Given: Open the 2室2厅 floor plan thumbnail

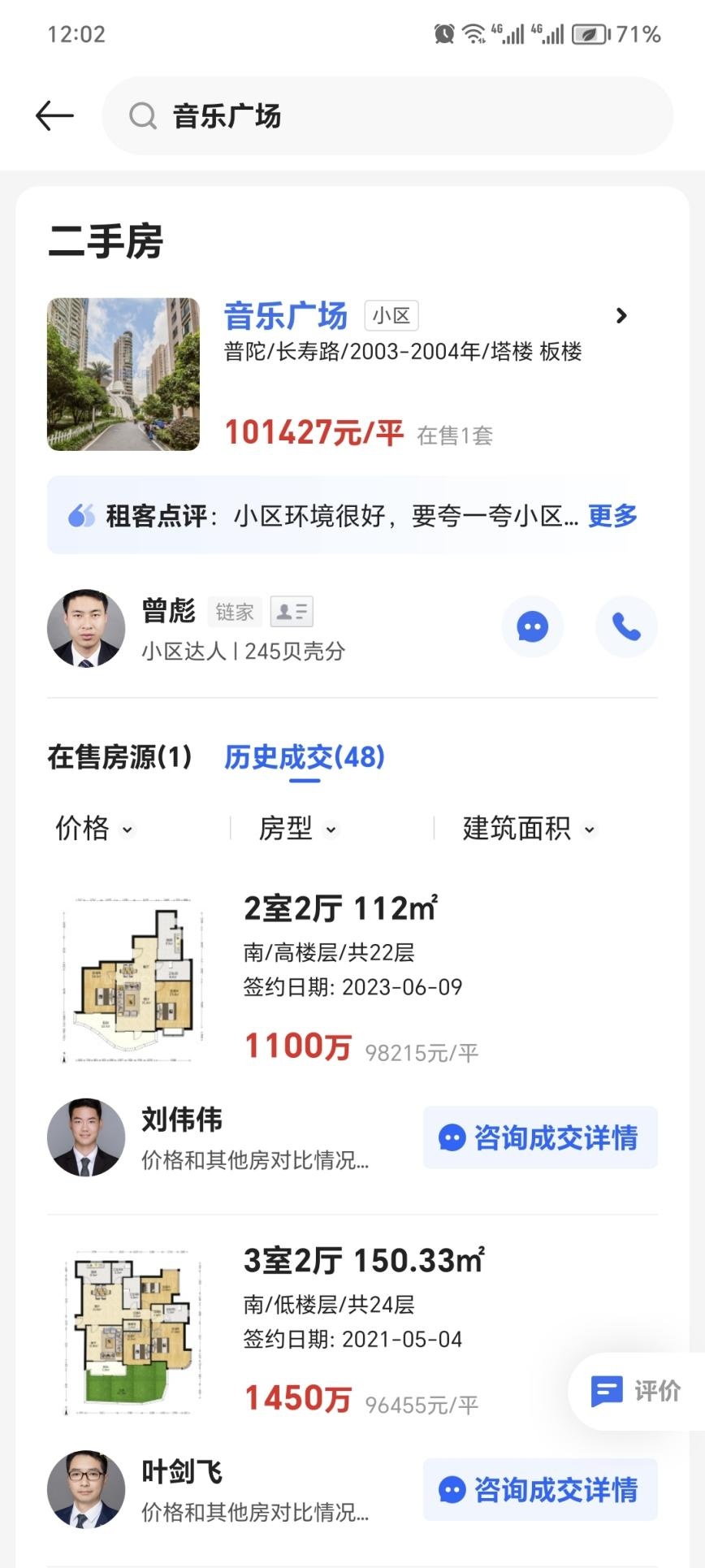Looking at the screenshot, I should tap(132, 977).
